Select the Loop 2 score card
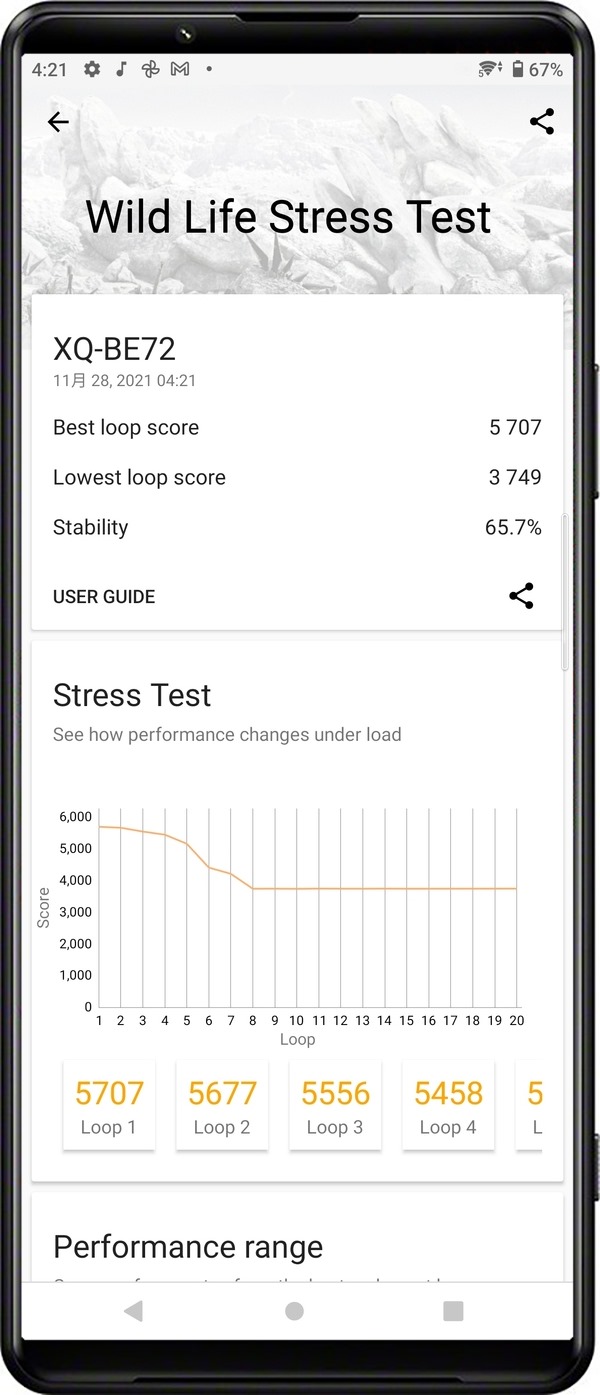600x1395 pixels. coord(222,1106)
